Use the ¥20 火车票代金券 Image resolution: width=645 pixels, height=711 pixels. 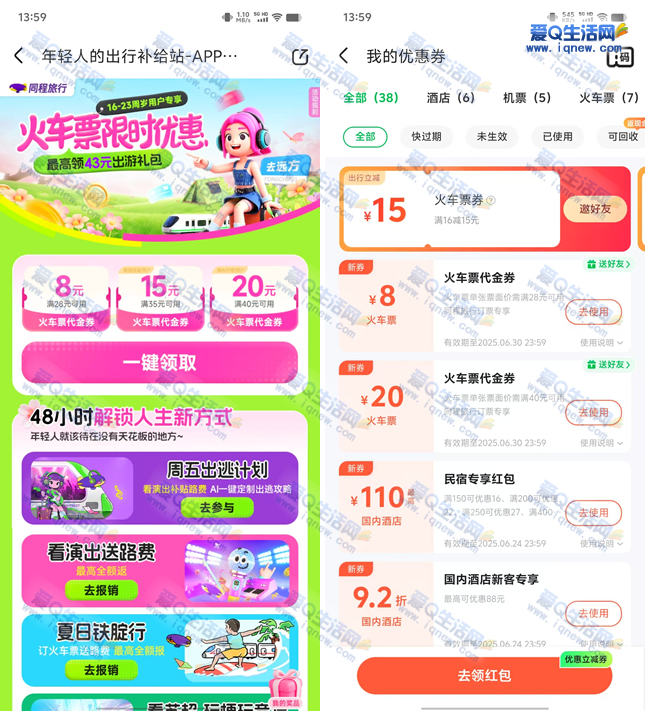pyautogui.click(x=592, y=412)
